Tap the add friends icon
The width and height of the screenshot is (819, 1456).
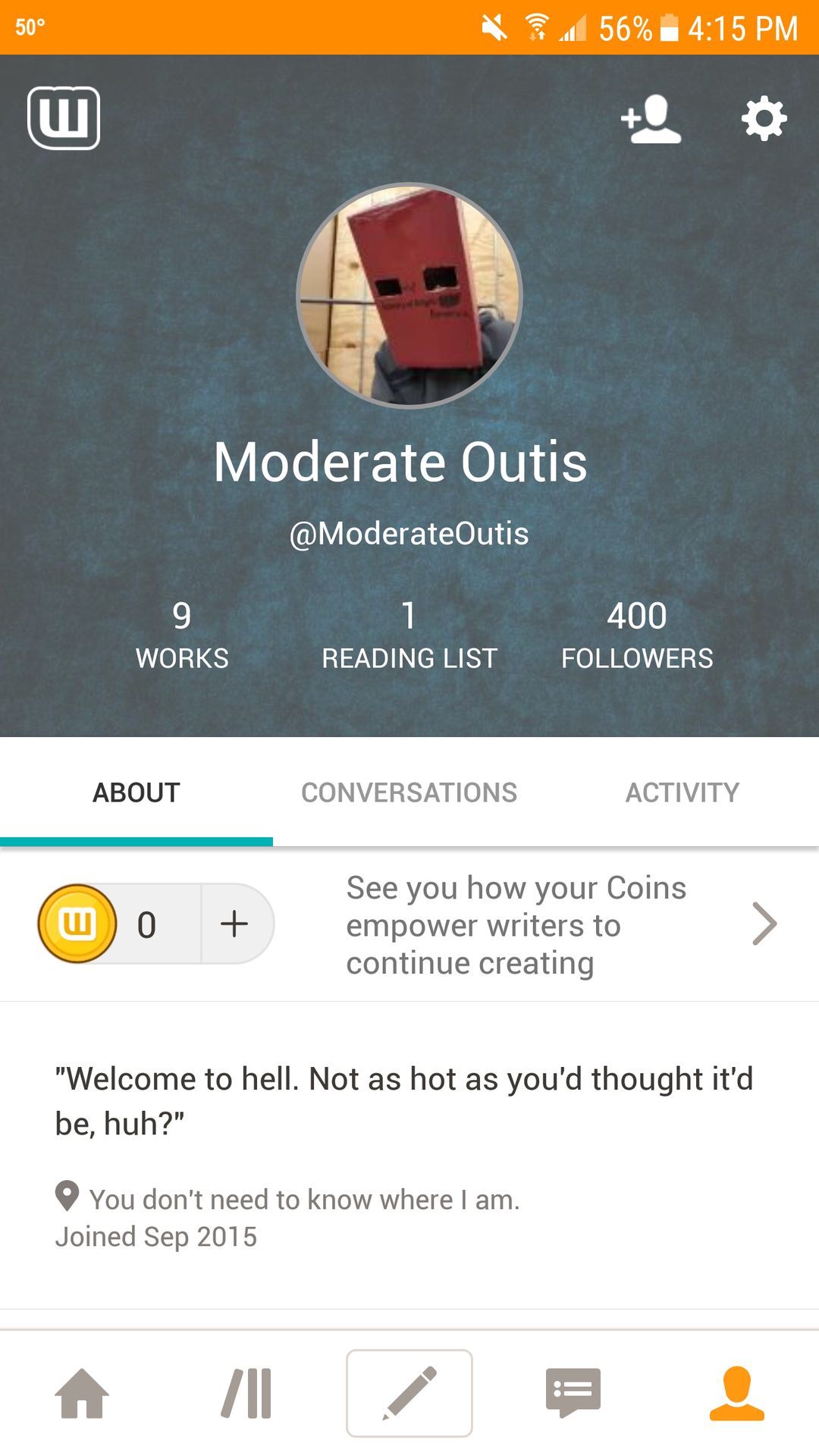tap(651, 119)
